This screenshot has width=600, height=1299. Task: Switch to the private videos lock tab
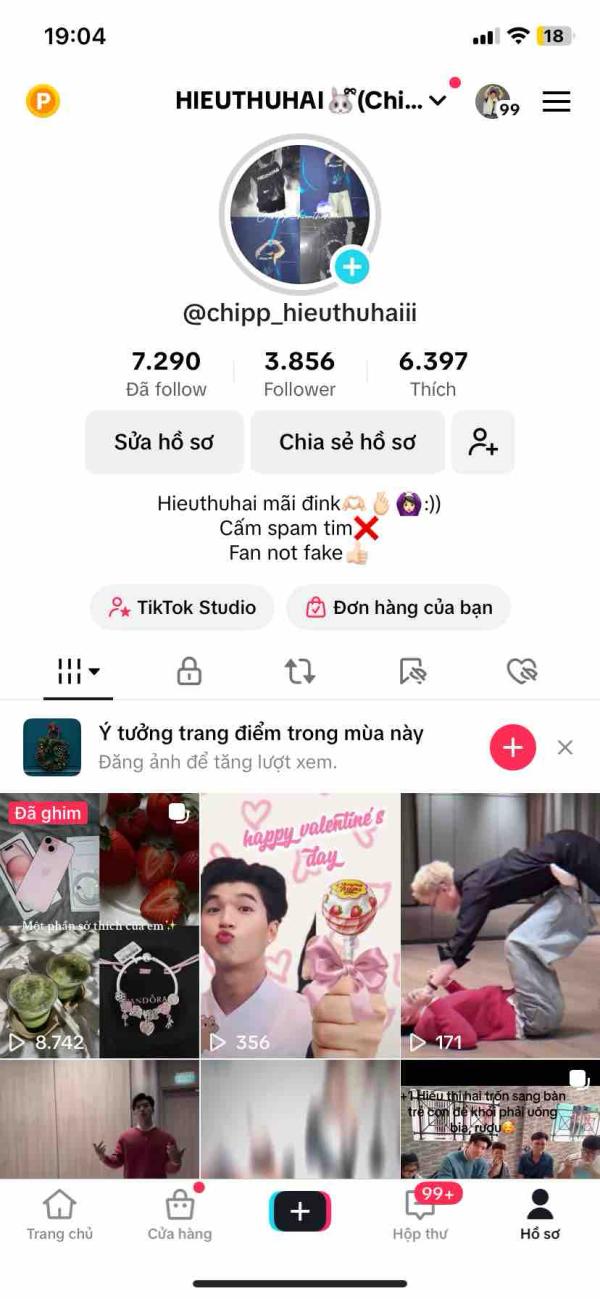[189, 672]
